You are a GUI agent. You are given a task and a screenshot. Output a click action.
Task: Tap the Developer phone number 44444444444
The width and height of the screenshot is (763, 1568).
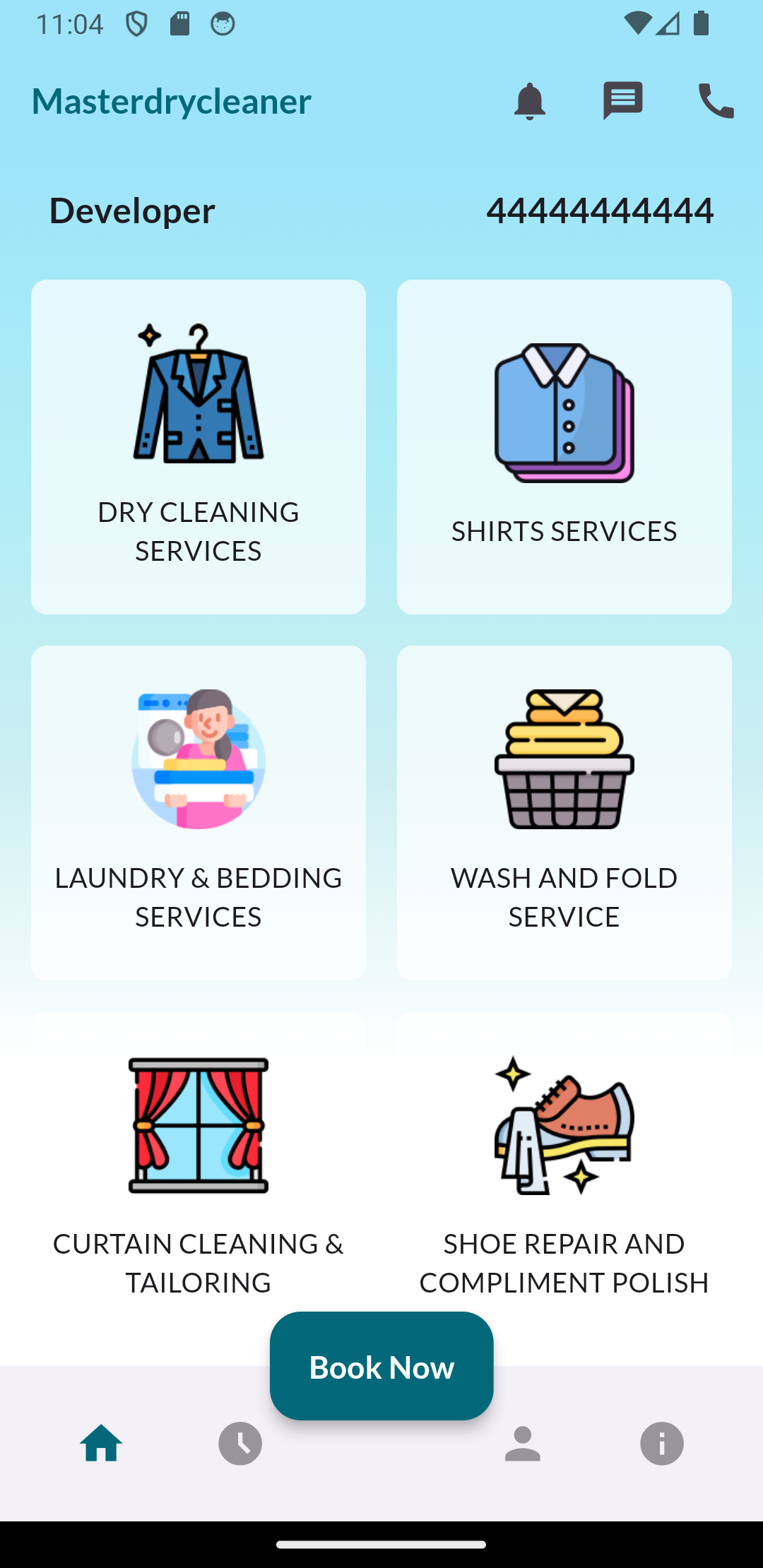(601, 210)
